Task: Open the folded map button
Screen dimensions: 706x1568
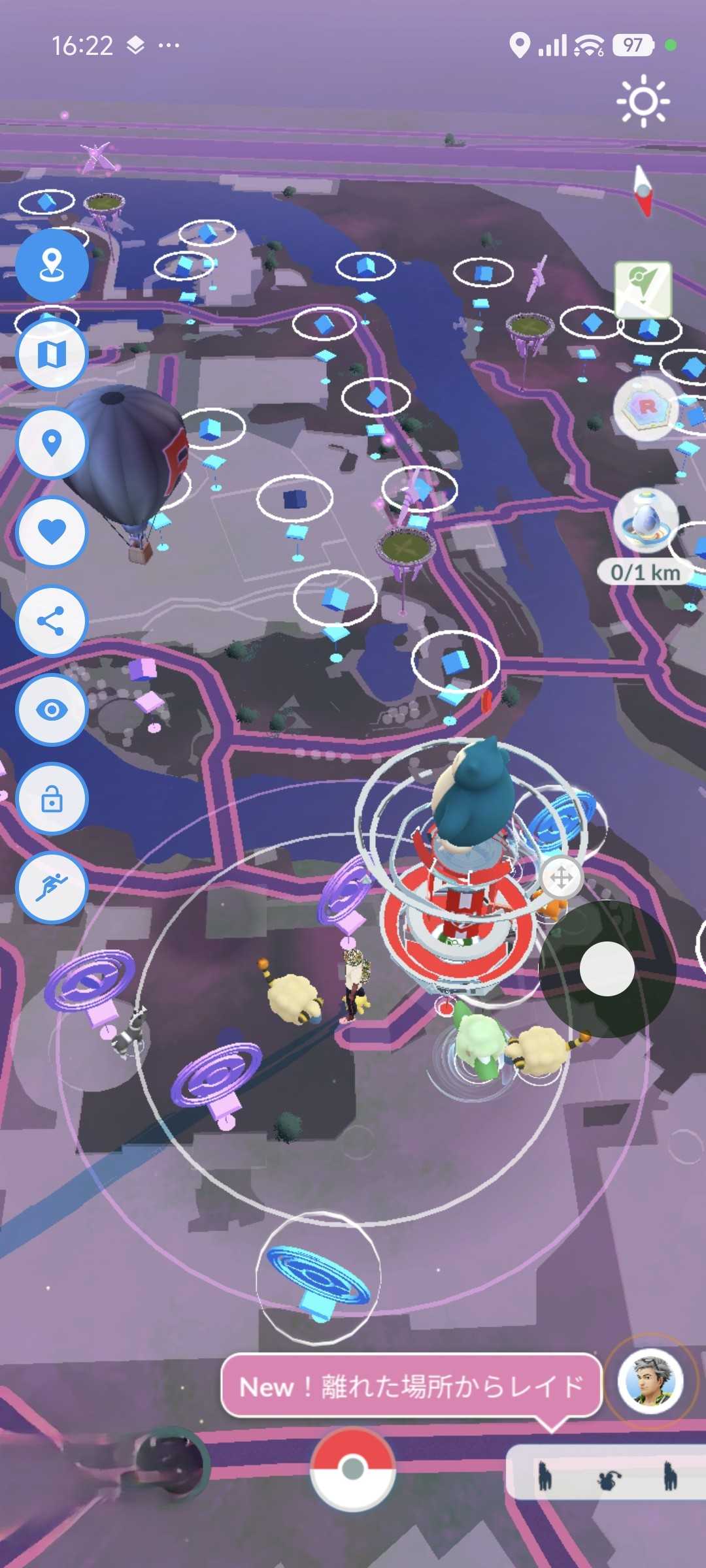Action: tap(52, 354)
